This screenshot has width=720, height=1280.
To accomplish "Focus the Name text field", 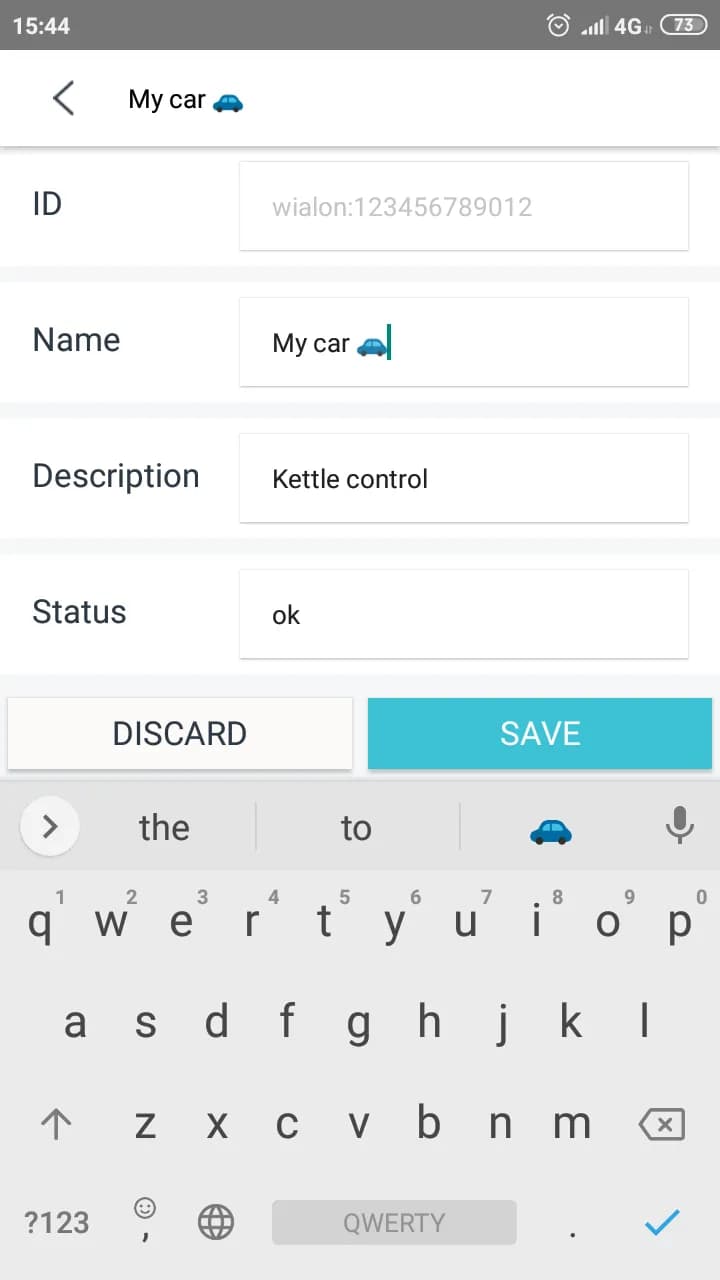I will pos(463,343).
